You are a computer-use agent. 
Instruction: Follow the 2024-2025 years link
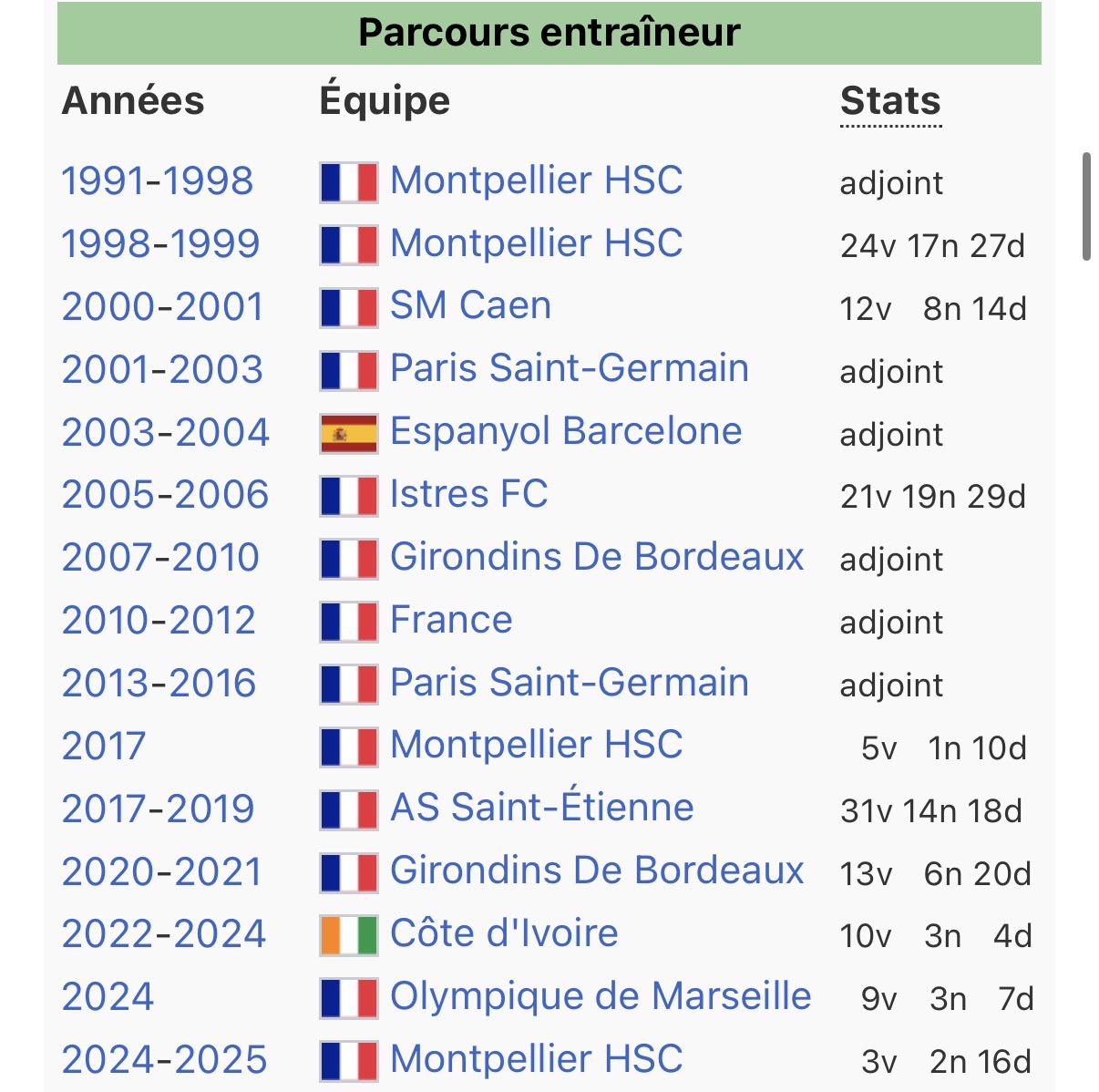[164, 1059]
